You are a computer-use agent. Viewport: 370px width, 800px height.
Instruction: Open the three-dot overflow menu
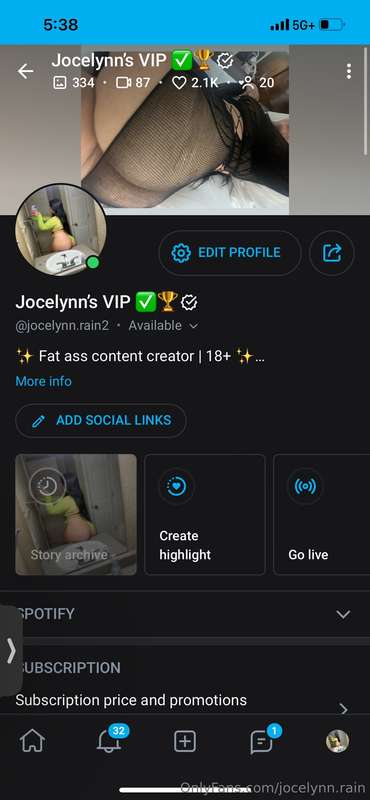pyautogui.click(x=349, y=71)
